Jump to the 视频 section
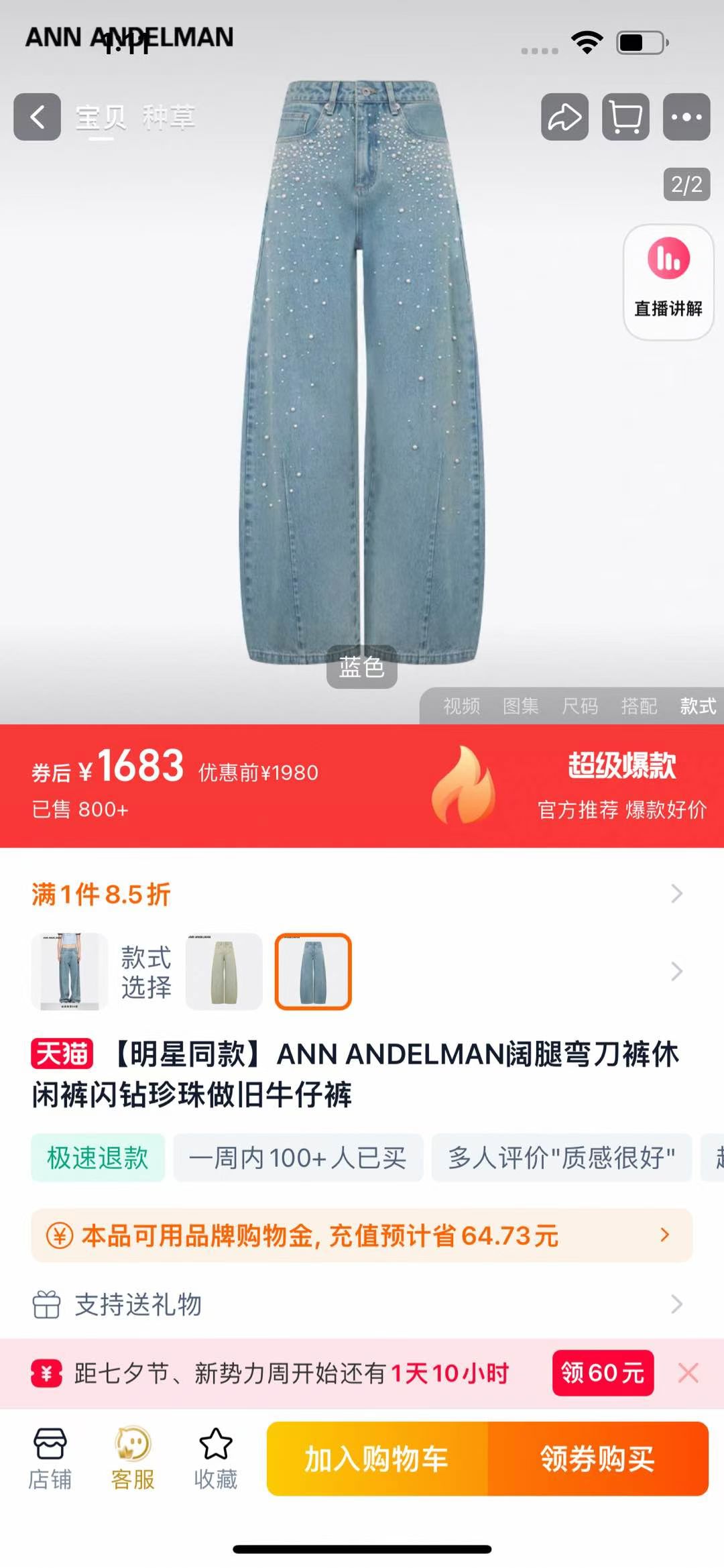This screenshot has width=724, height=1568. pos(461,706)
